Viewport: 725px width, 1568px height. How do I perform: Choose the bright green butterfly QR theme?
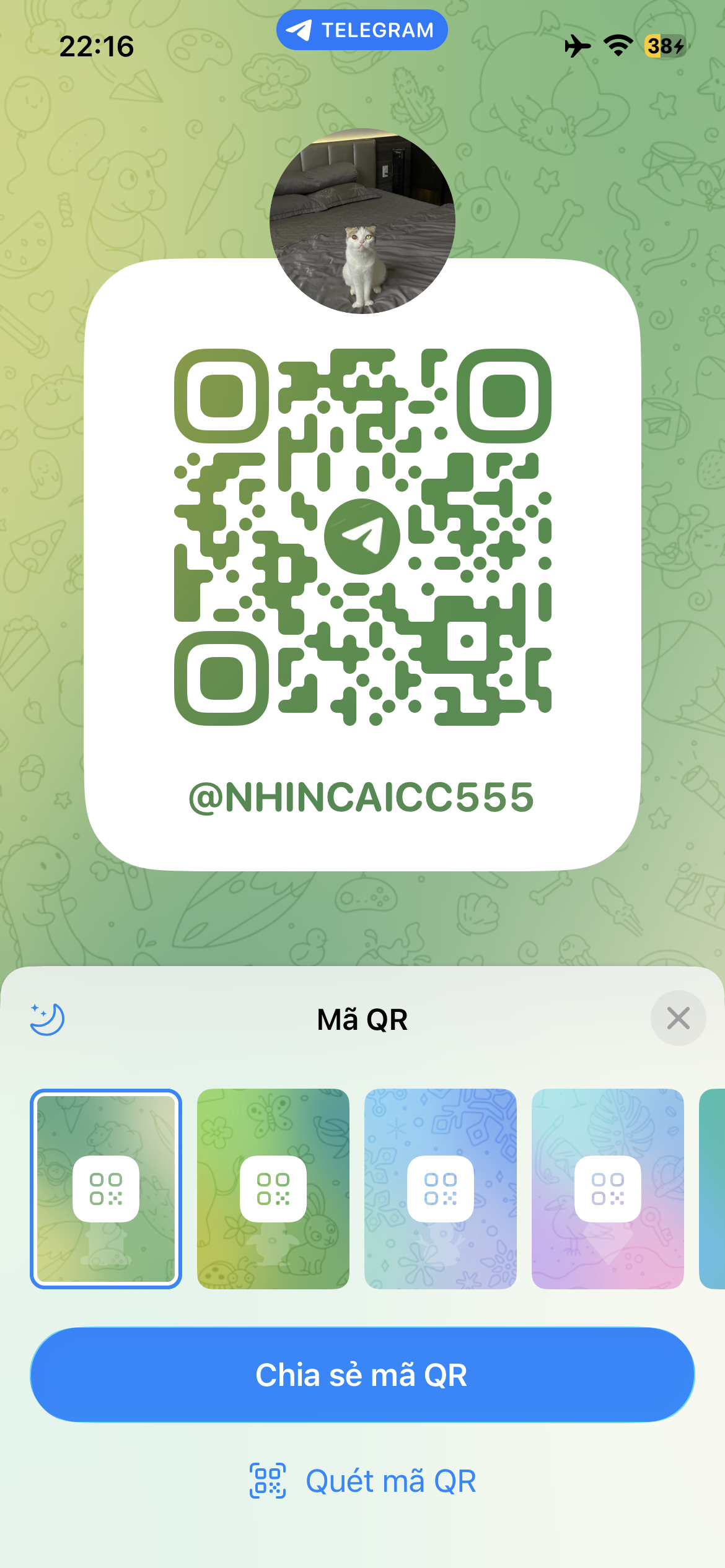[273, 1188]
